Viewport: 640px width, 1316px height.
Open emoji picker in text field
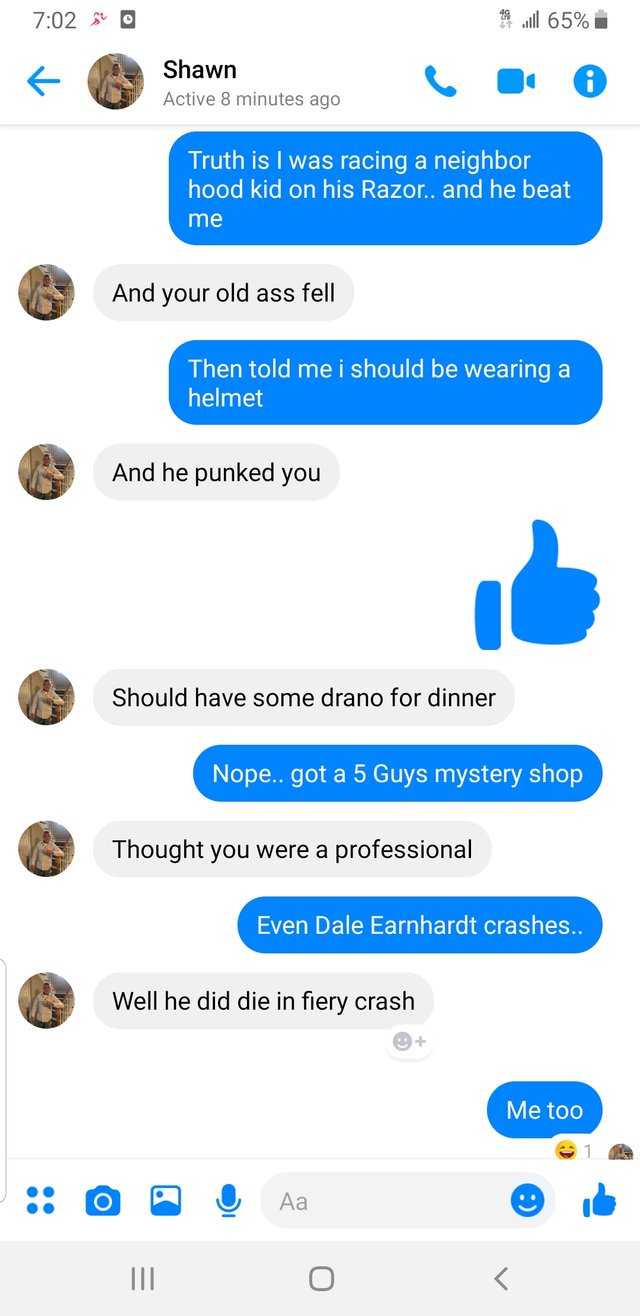coord(527,1200)
